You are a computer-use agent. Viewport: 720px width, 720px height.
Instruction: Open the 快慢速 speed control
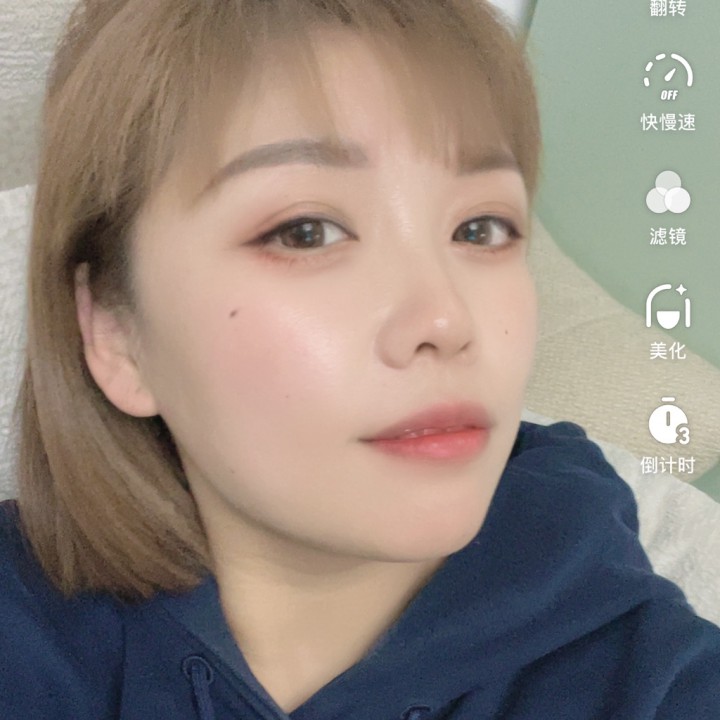click(x=668, y=90)
